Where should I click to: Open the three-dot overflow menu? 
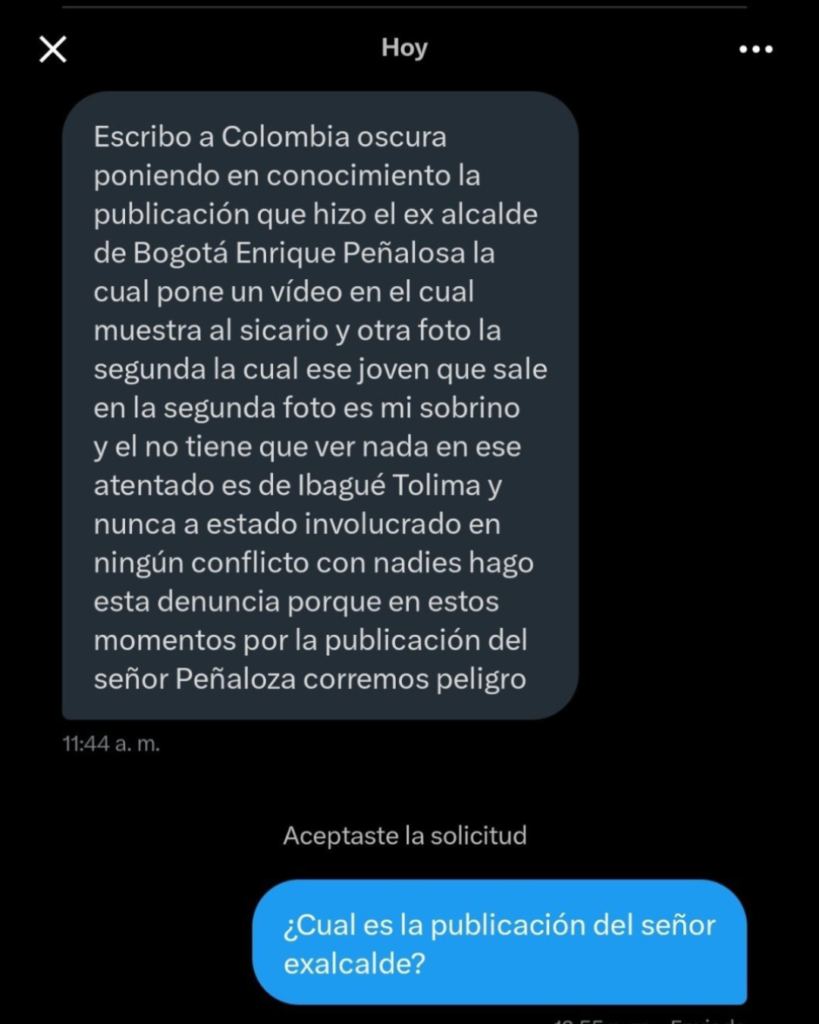coord(755,49)
